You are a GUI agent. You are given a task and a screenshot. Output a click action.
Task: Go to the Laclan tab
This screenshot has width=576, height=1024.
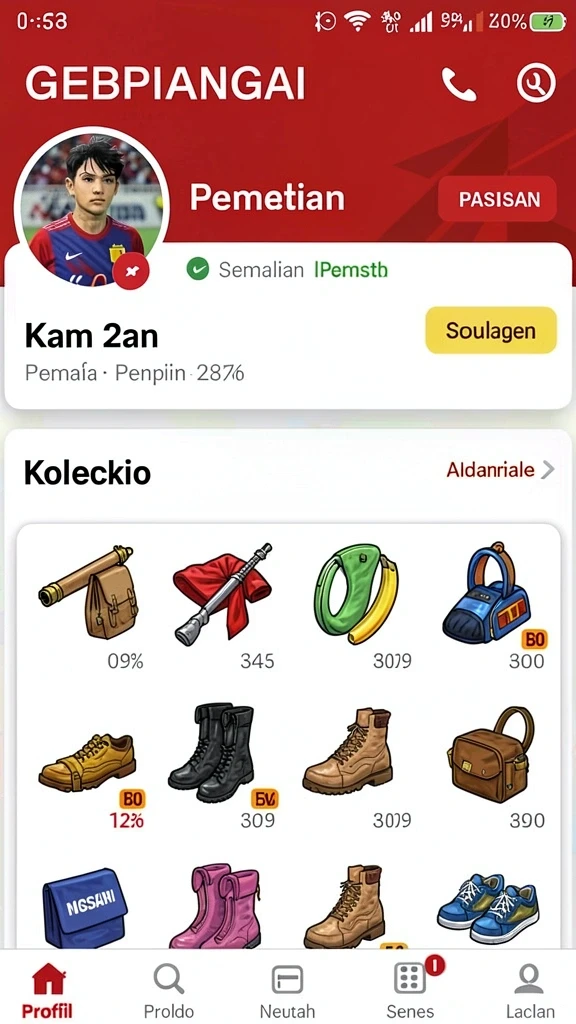click(x=530, y=991)
